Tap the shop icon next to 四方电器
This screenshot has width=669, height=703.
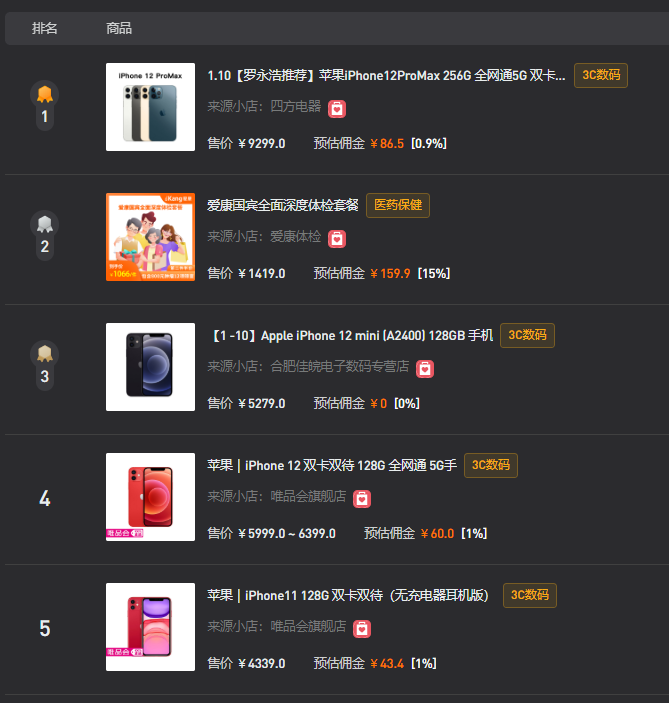[x=337, y=108]
